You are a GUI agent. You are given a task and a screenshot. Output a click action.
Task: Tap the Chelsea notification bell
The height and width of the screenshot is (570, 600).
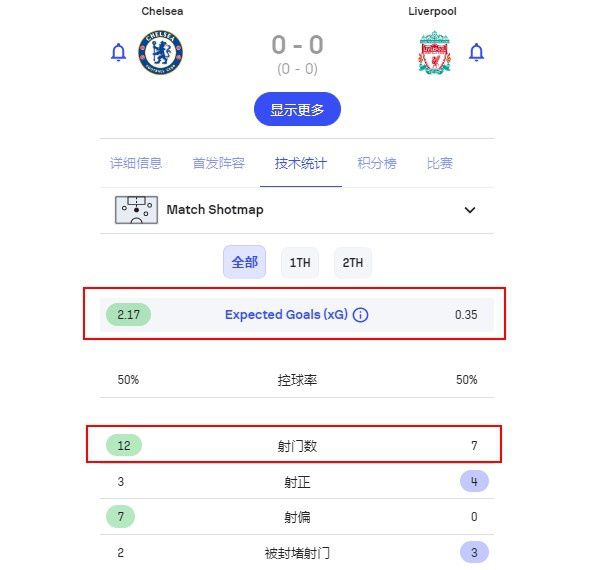point(118,52)
